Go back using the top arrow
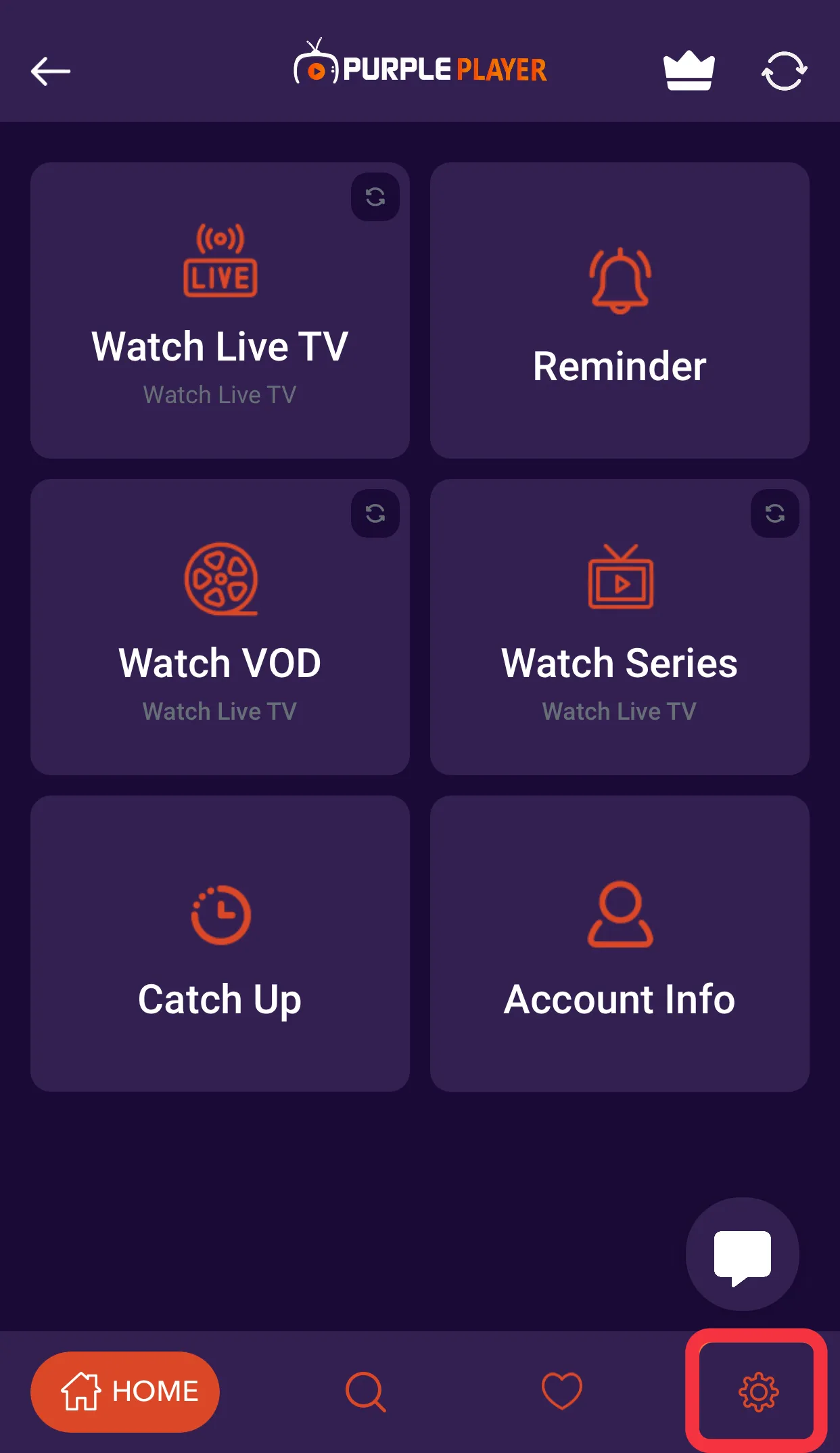Screen dimensions: 840x1453 [51, 71]
